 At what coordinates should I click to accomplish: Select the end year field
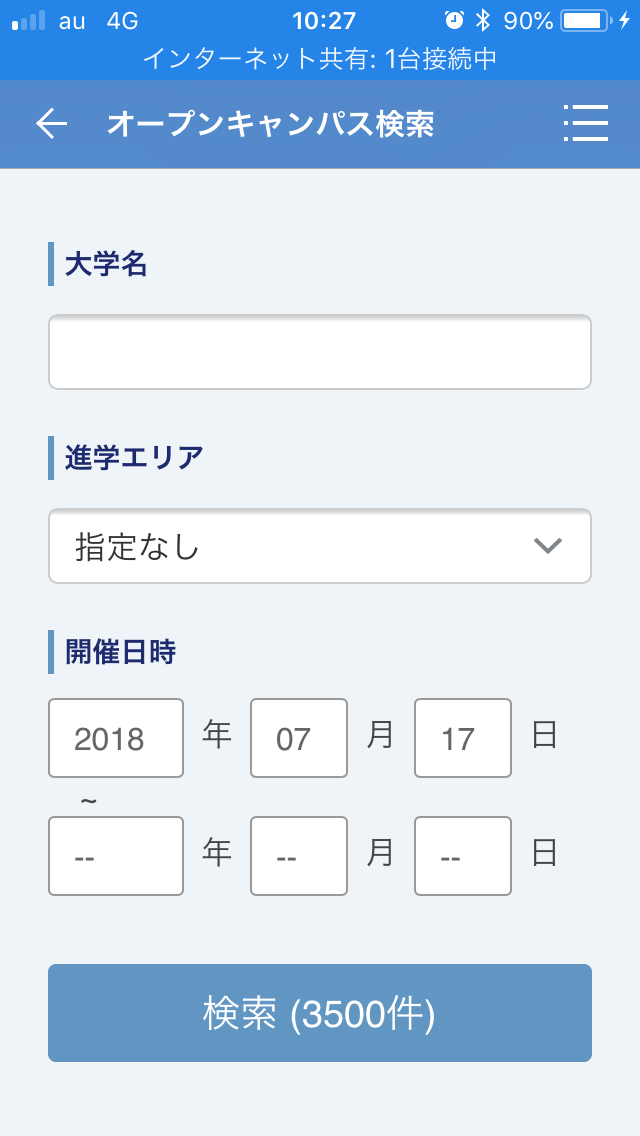pyautogui.click(x=116, y=856)
